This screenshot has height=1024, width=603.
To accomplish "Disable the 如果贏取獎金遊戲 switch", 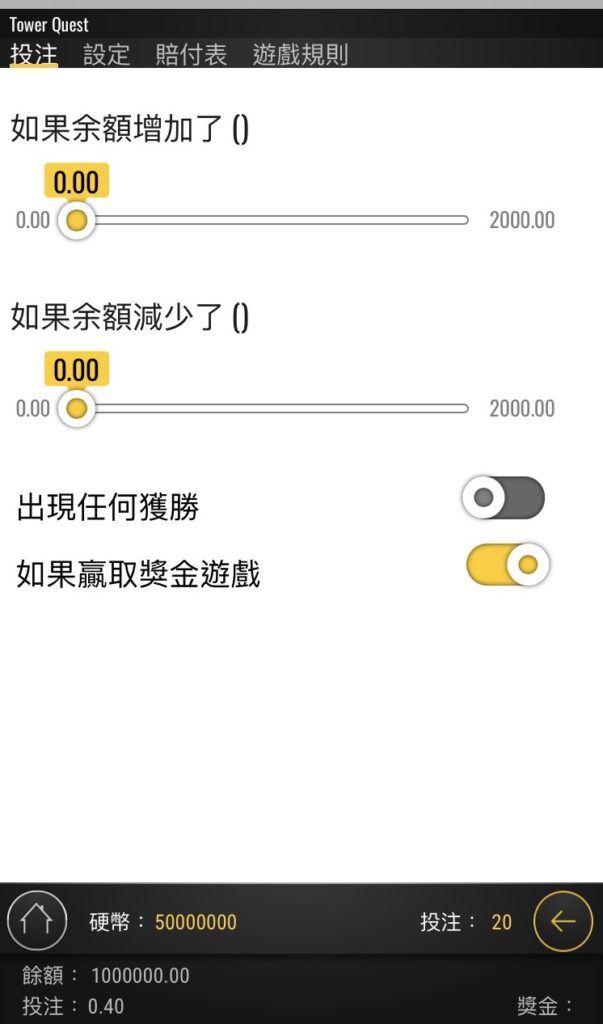I will point(508,565).
